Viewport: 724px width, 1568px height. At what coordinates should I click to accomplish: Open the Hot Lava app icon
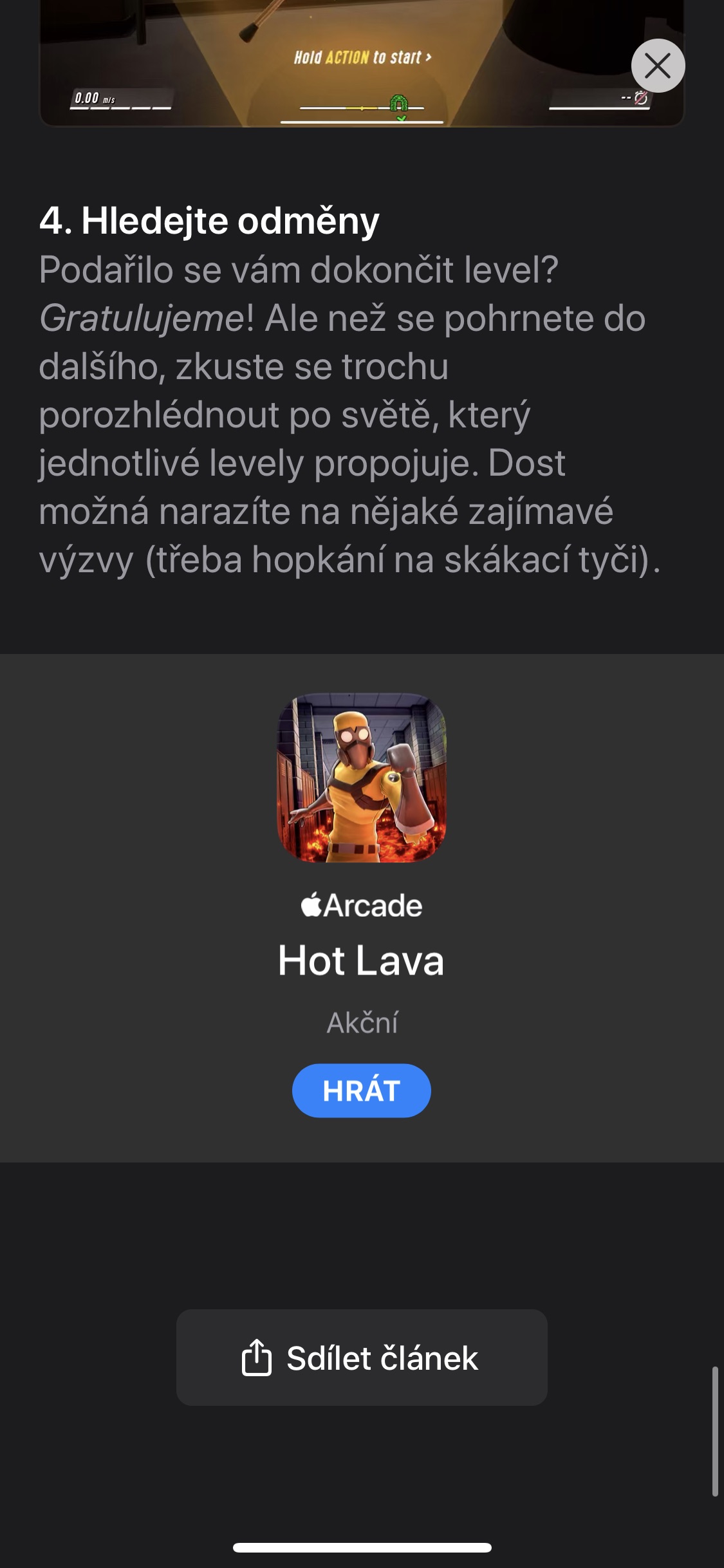coord(362,778)
